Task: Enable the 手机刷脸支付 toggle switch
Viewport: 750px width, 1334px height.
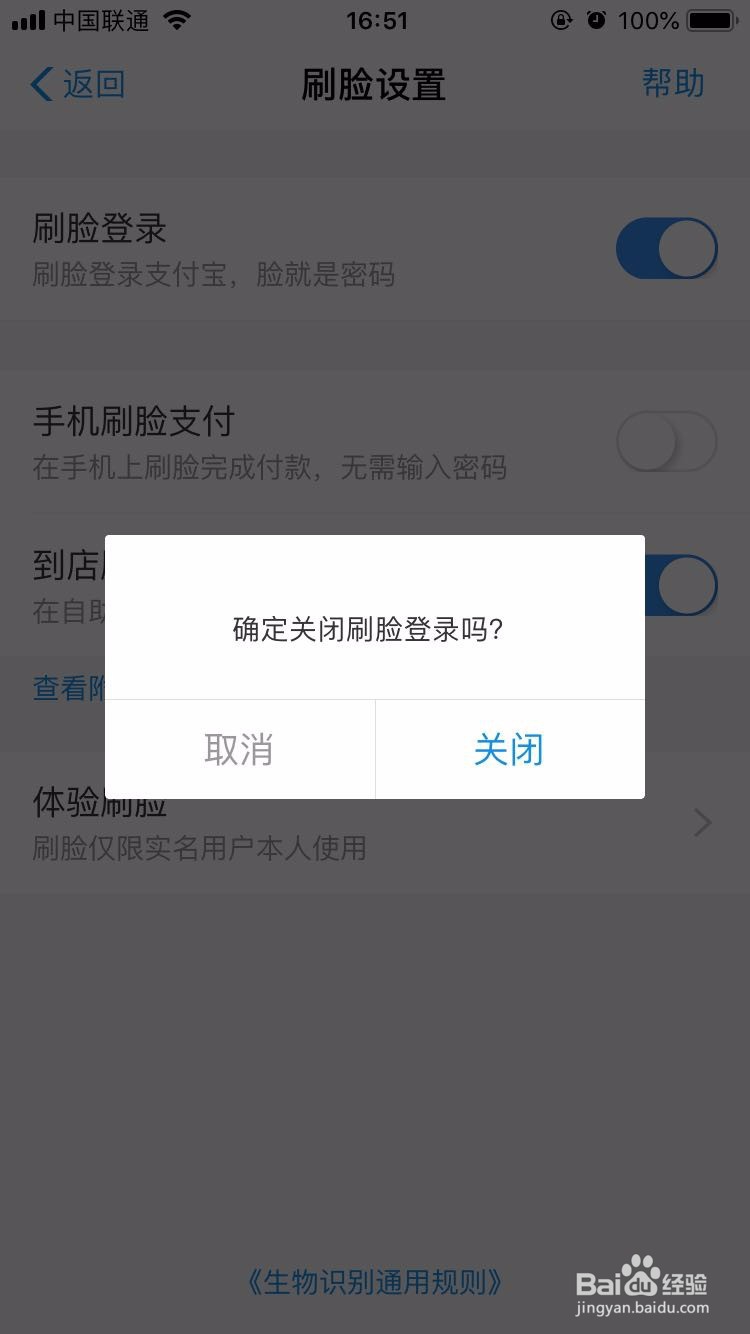Action: click(x=666, y=440)
